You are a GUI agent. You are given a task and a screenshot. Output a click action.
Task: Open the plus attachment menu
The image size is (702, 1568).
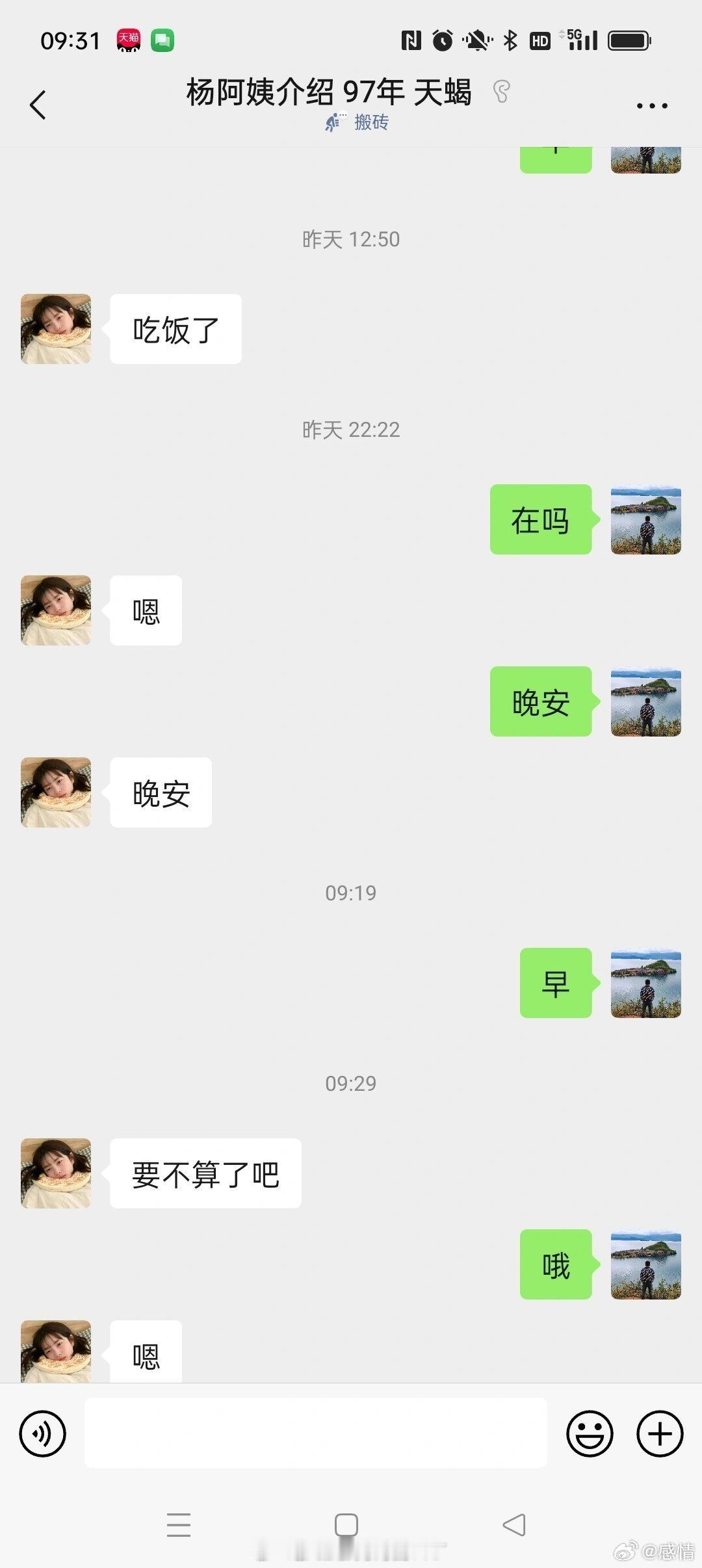[660, 1433]
